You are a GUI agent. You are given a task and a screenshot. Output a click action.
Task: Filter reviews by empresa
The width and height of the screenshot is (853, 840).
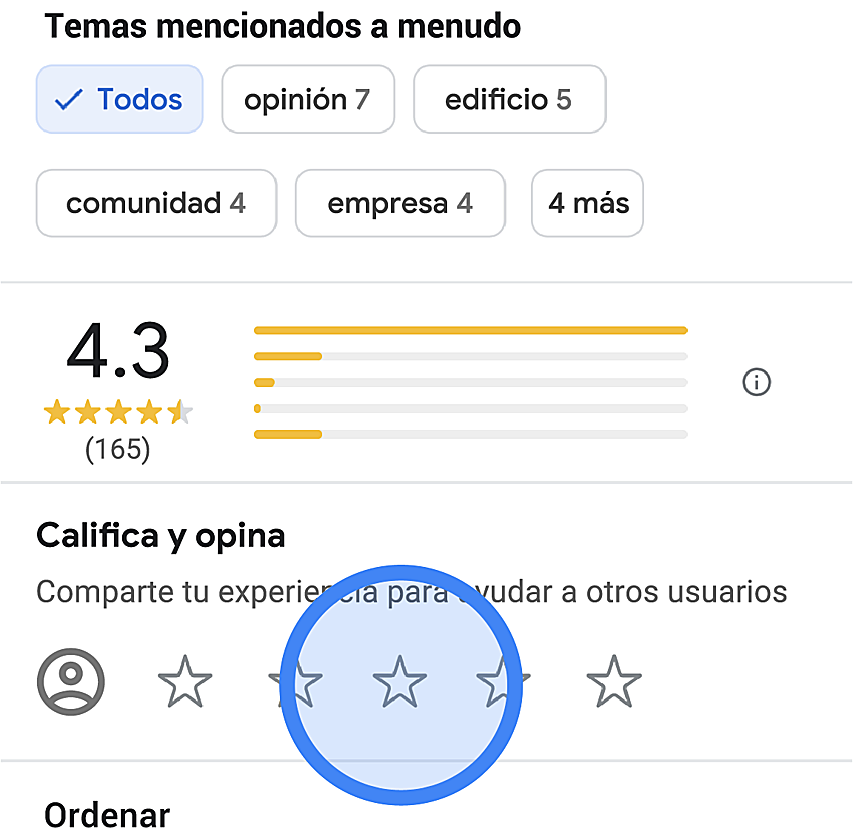click(400, 204)
